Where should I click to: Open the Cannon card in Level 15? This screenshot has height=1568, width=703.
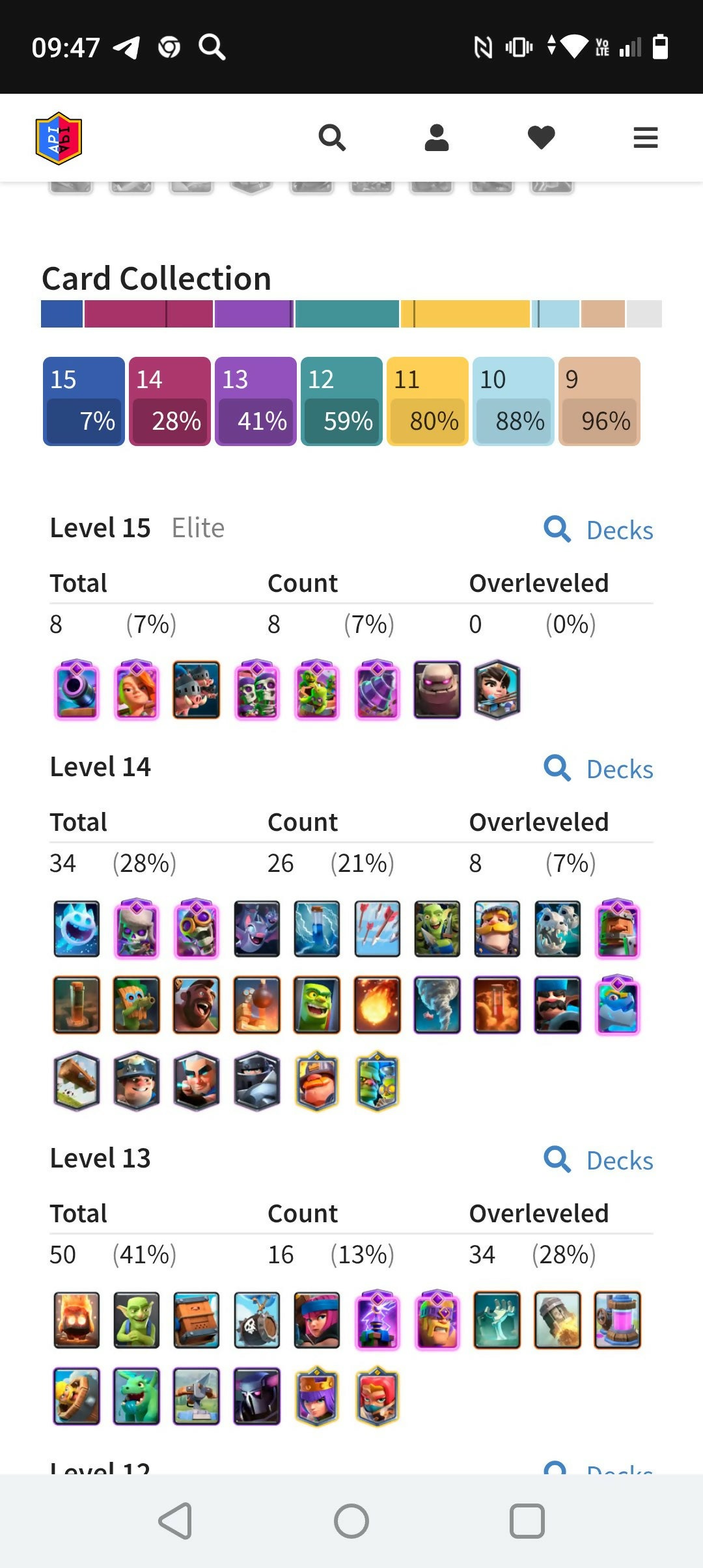tap(77, 690)
